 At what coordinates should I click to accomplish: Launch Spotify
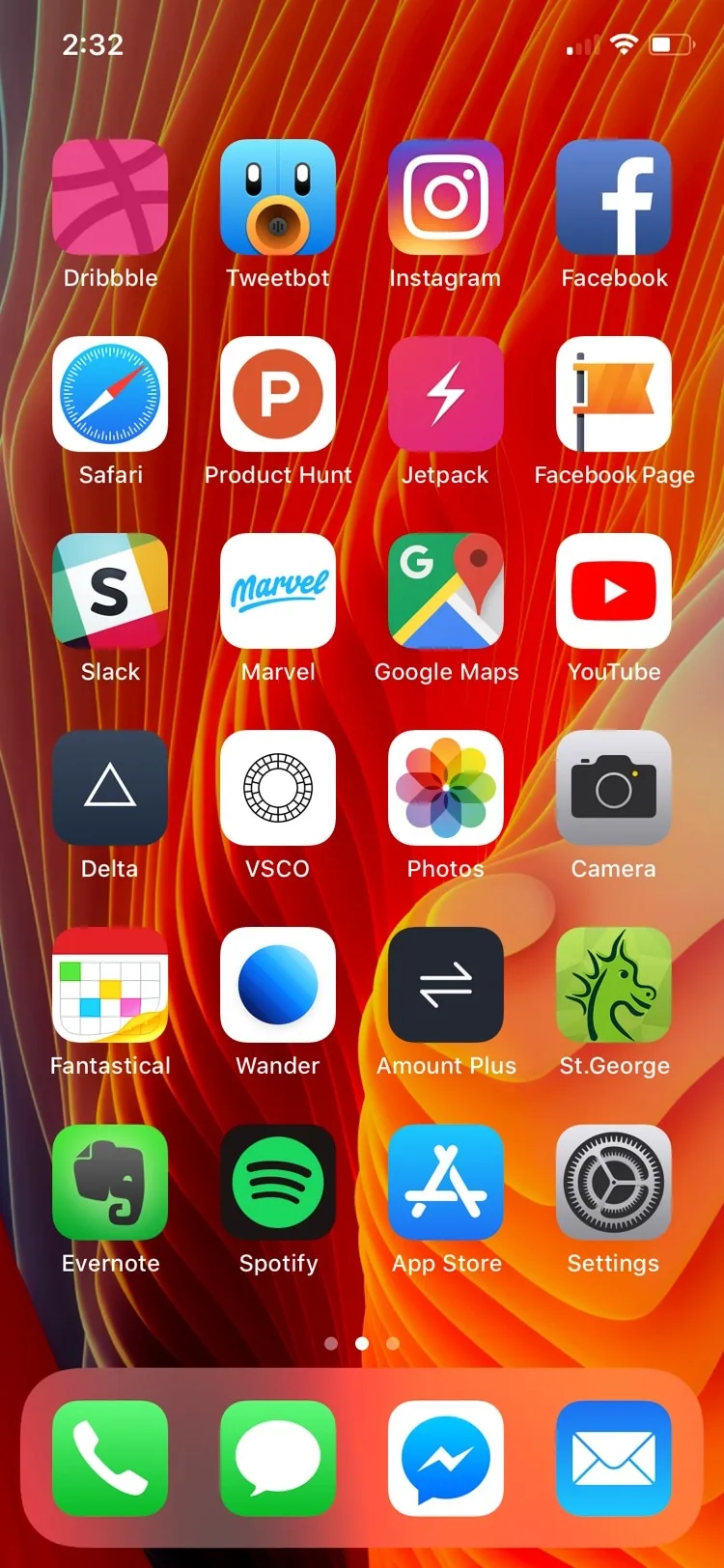pos(278,1182)
